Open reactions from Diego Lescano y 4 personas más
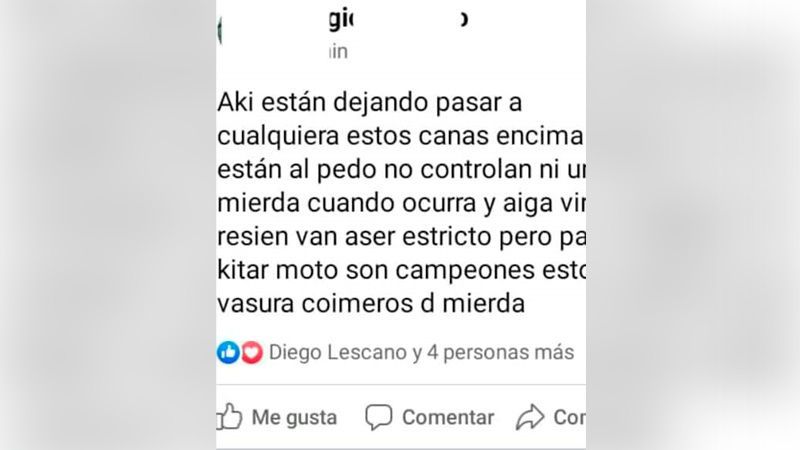Viewport: 800px width, 450px height. (x=421, y=352)
